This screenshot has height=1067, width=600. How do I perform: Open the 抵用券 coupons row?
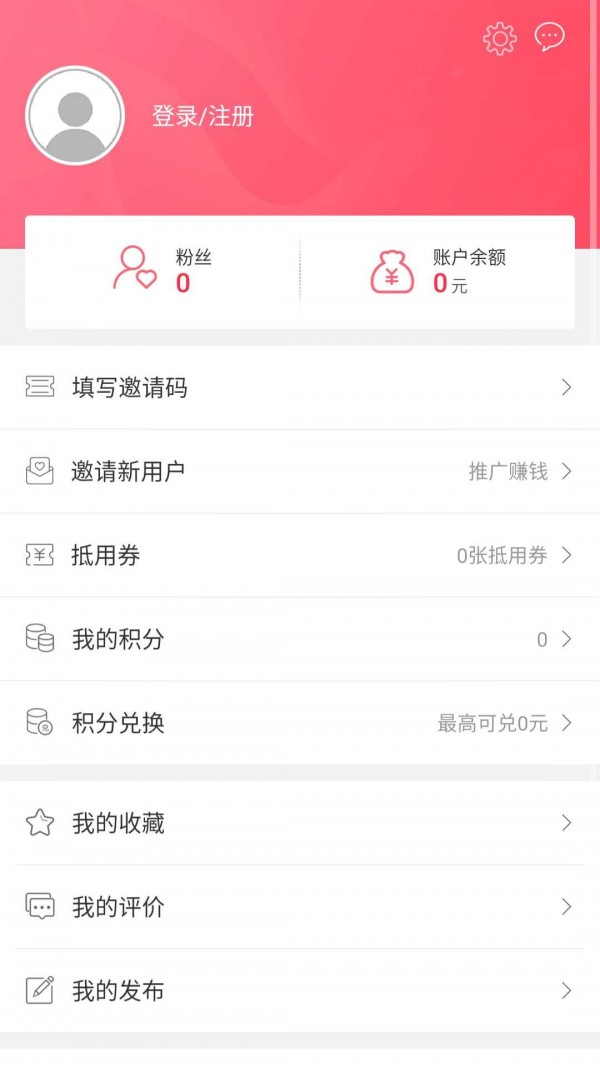[300, 556]
